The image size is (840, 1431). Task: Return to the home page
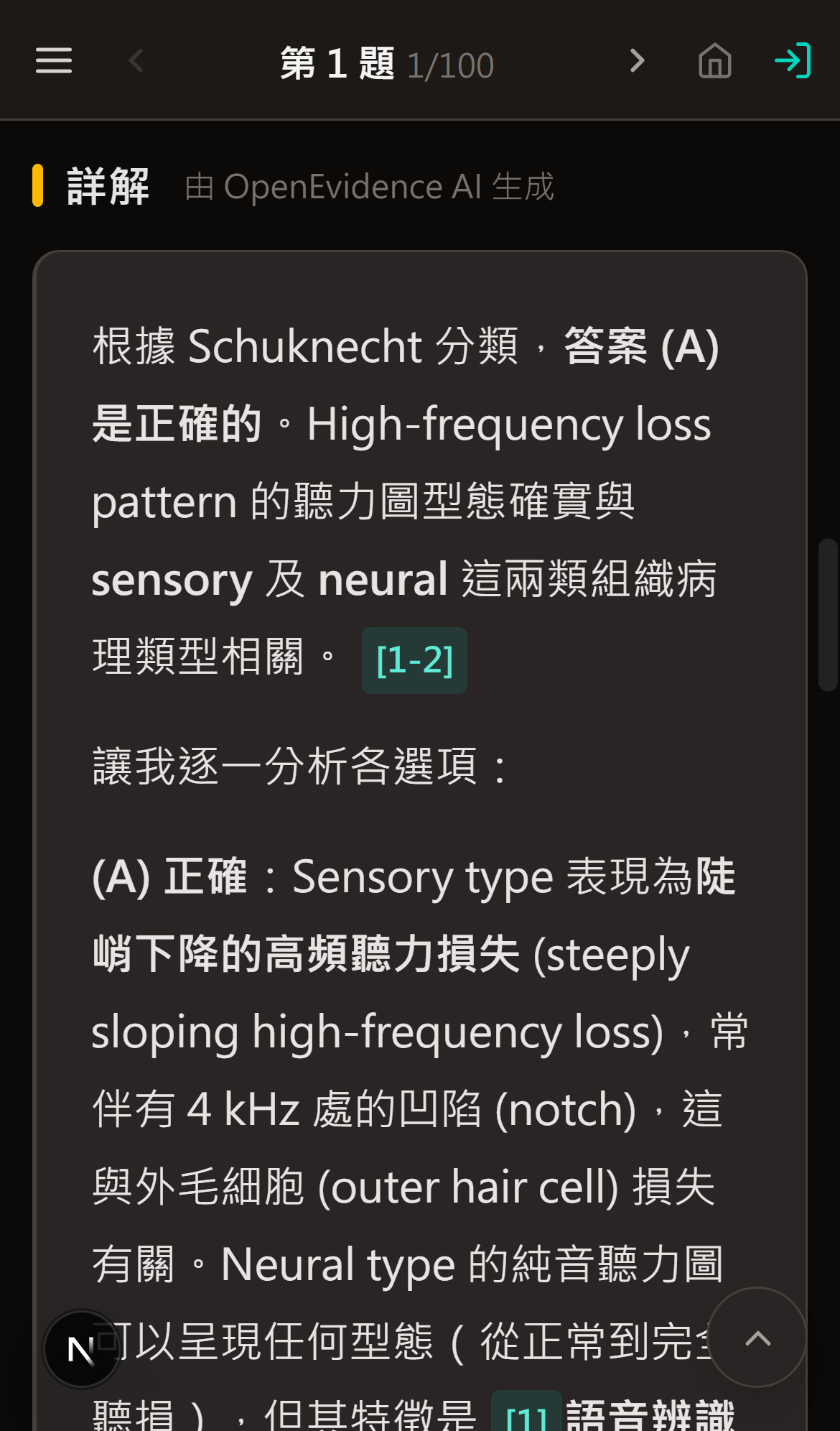click(x=714, y=60)
